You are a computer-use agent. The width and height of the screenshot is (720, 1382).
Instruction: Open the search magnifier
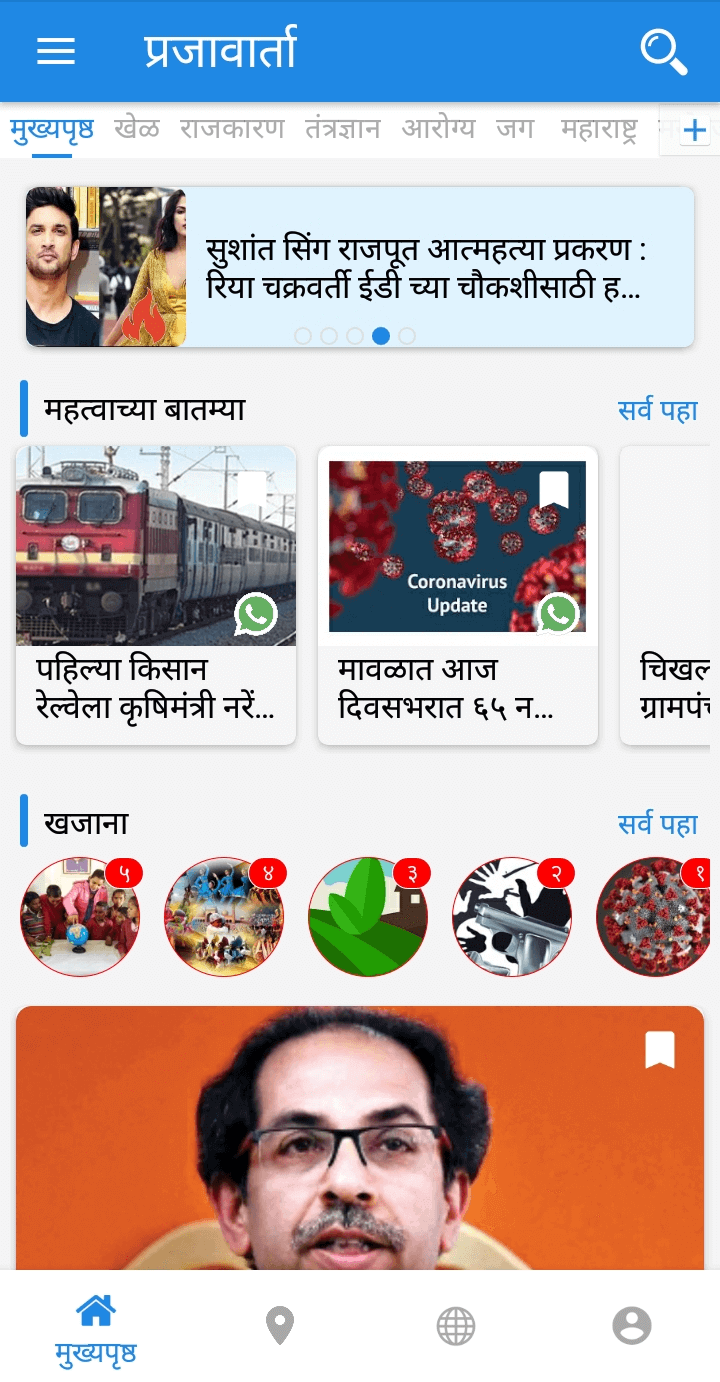pos(663,51)
